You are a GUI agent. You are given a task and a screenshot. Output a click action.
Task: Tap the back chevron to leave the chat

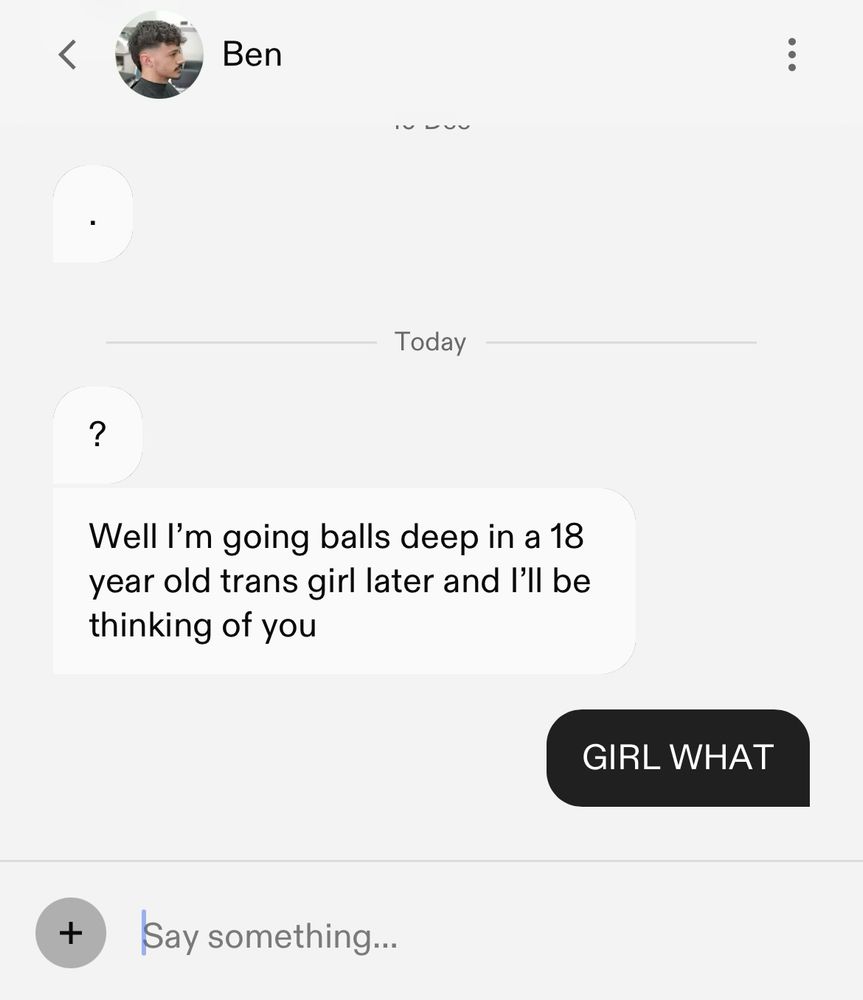click(66, 53)
